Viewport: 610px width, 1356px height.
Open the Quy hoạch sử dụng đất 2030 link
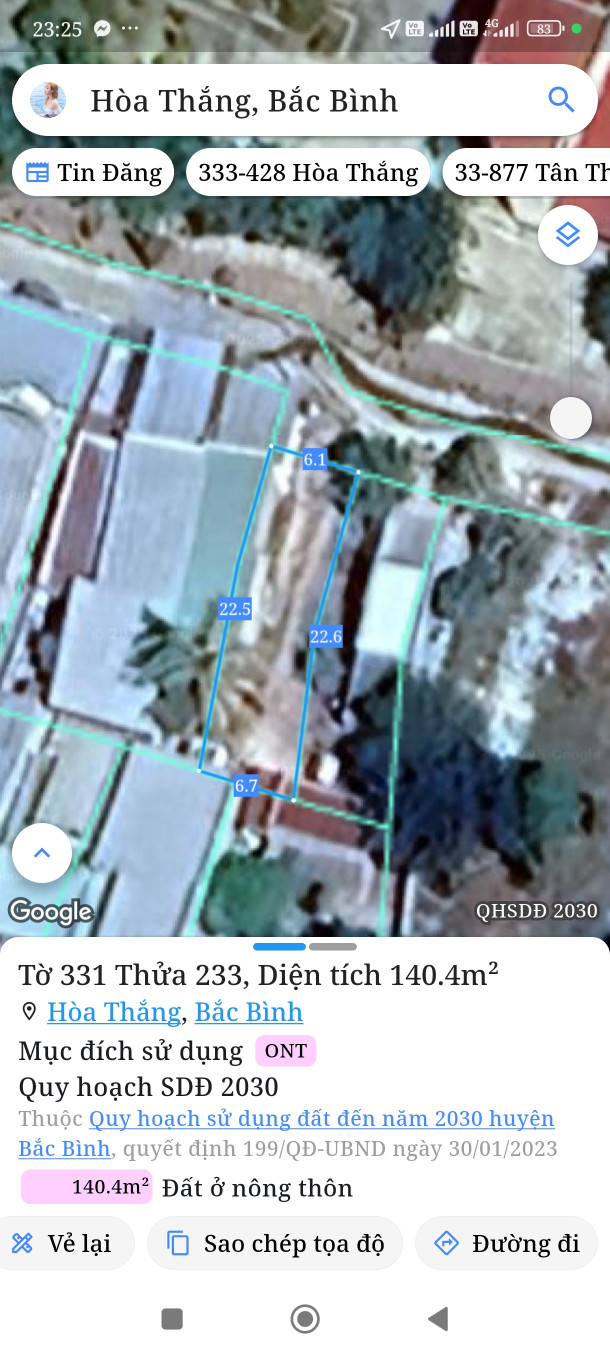click(x=321, y=1119)
